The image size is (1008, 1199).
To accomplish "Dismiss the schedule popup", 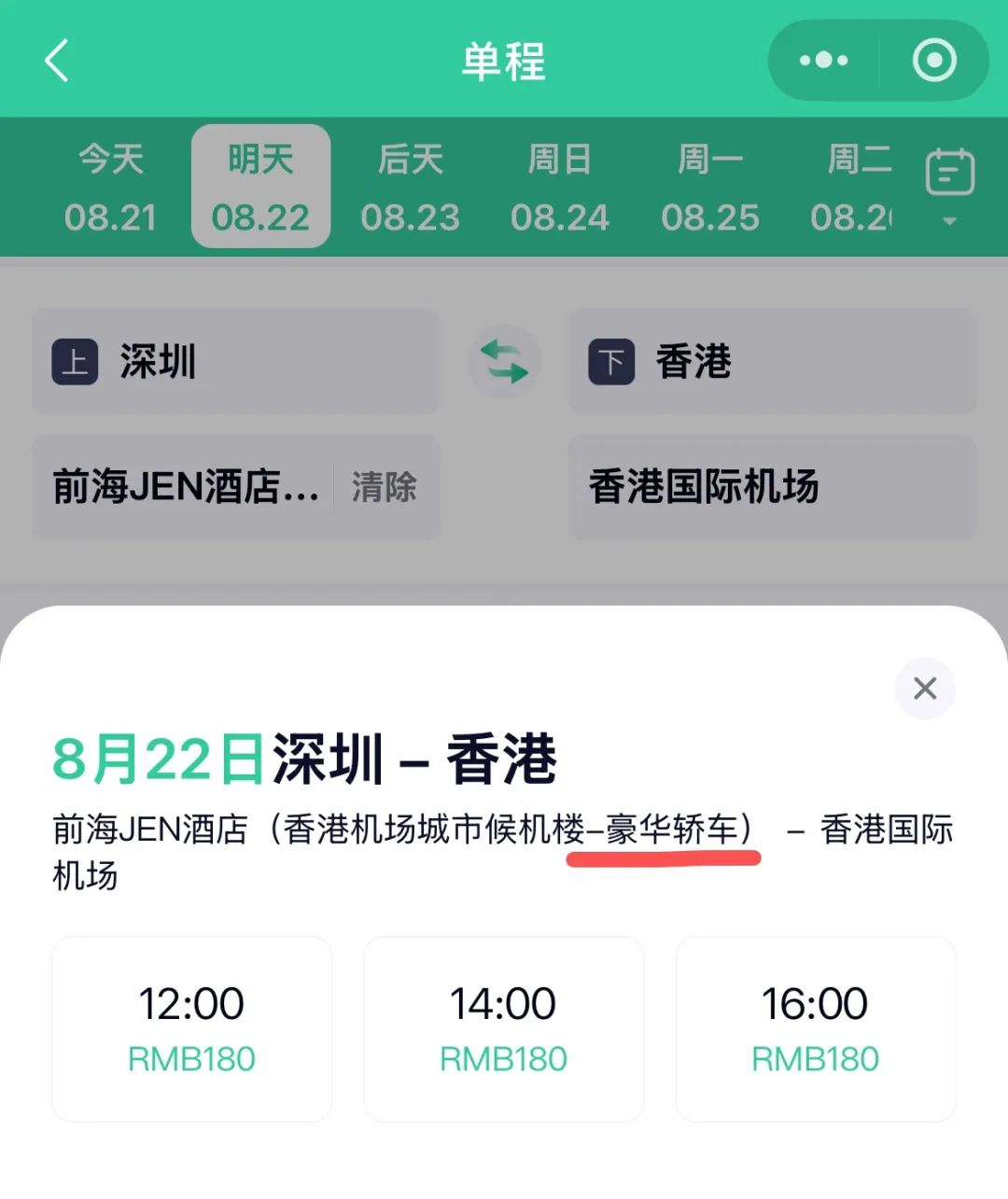I will tap(924, 689).
